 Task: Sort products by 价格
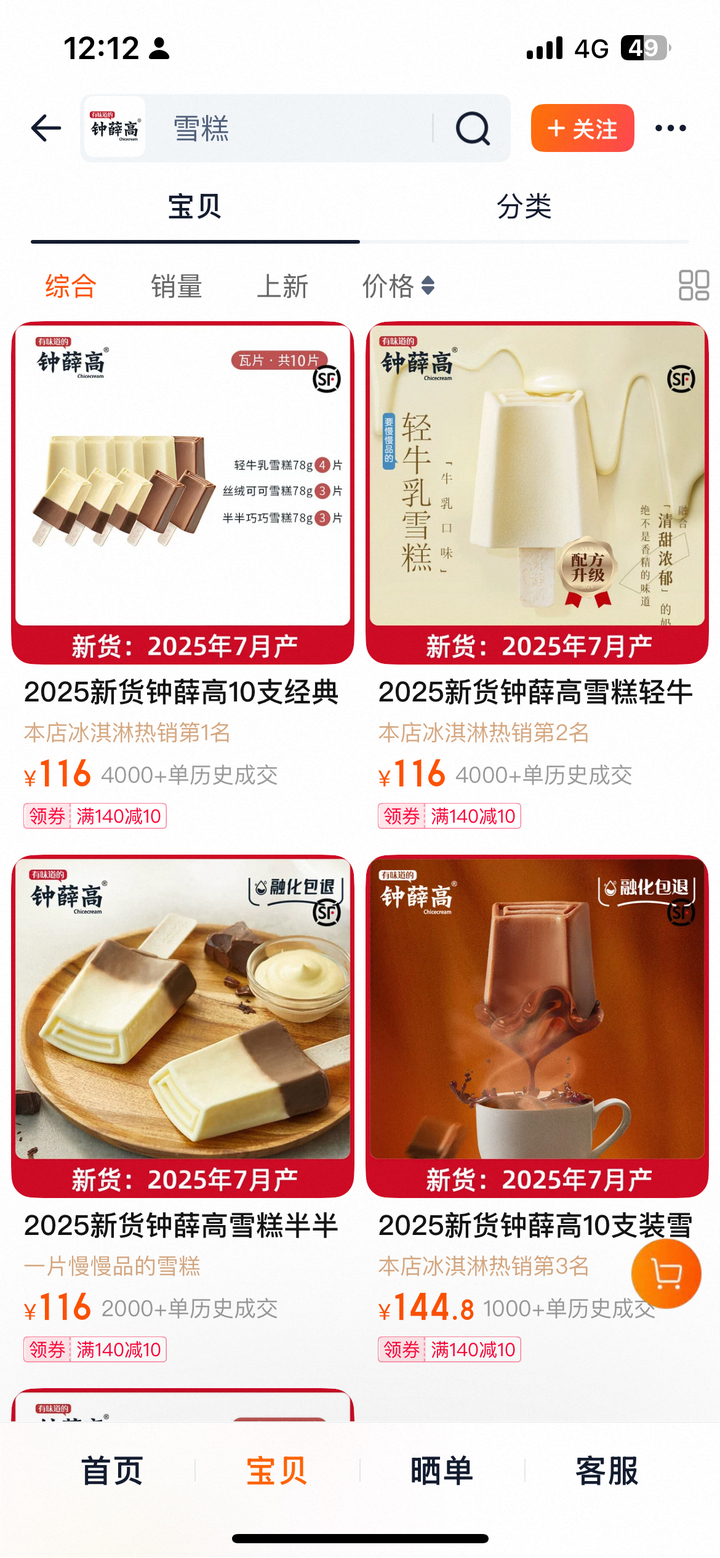397,286
